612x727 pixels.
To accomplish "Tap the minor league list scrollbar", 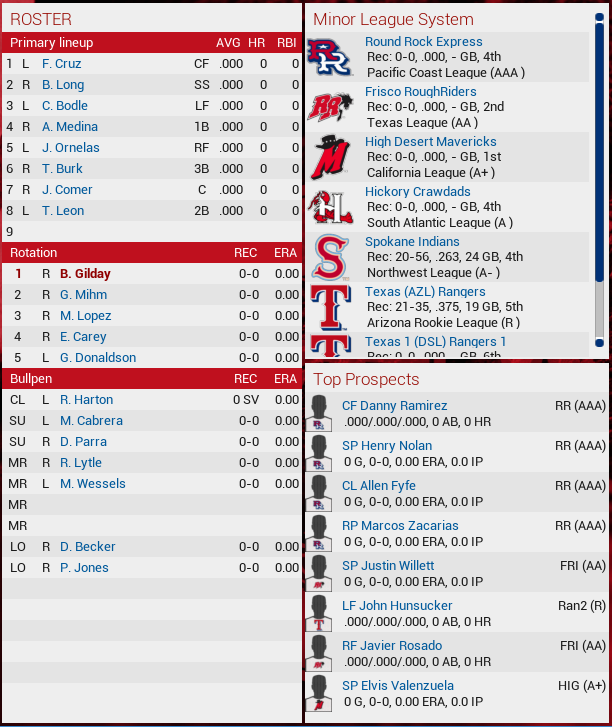I will [600, 180].
